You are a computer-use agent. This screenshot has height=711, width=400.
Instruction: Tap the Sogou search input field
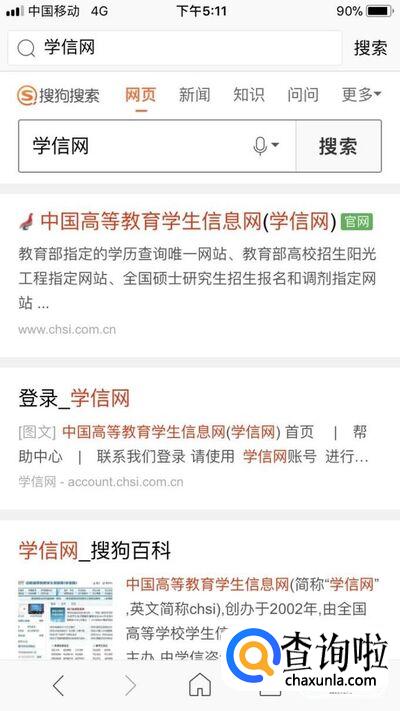click(136, 146)
